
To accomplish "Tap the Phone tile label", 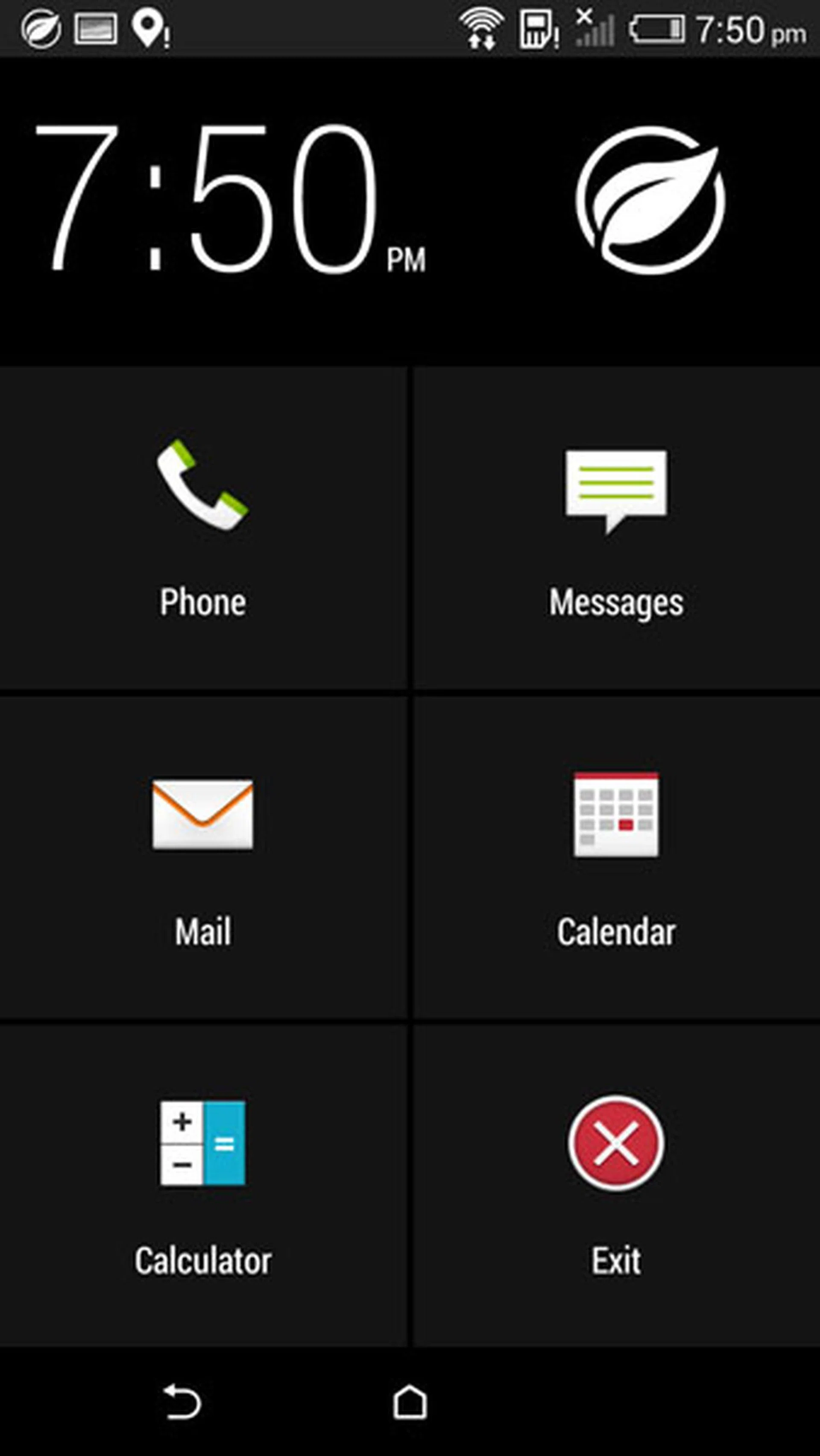I will [x=202, y=602].
